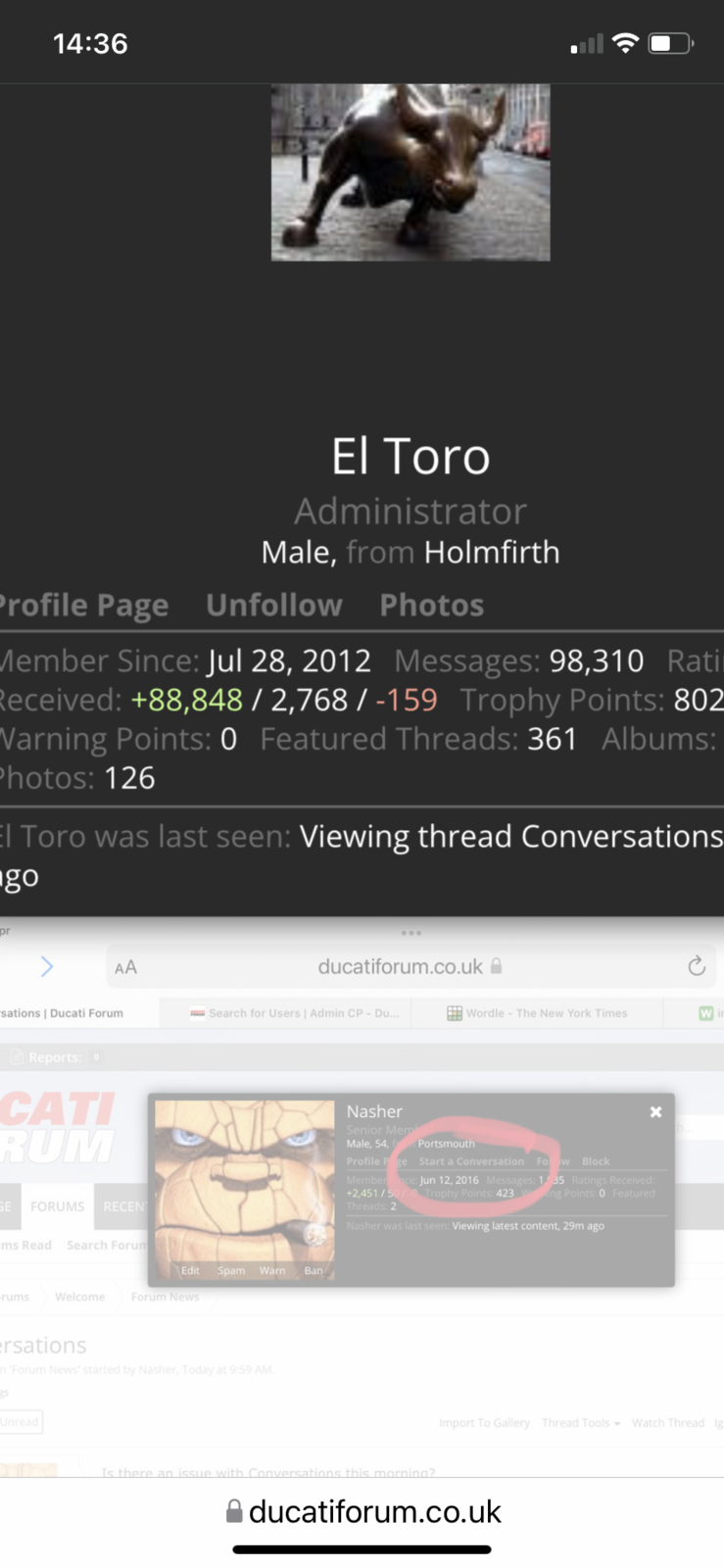724x1568 pixels.
Task: Open El Toro's Profile Page link
Action: point(84,606)
